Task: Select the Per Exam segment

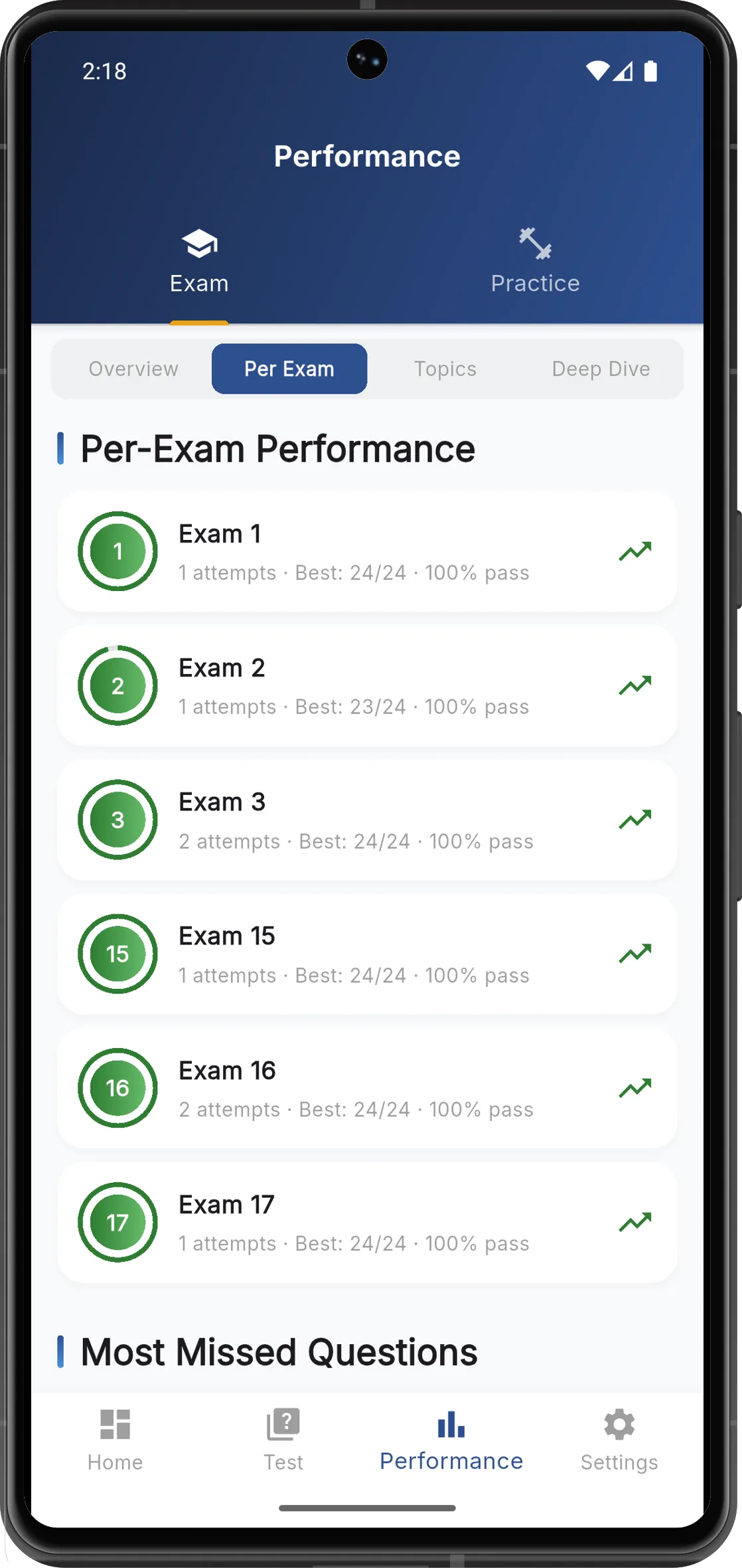Action: click(289, 369)
